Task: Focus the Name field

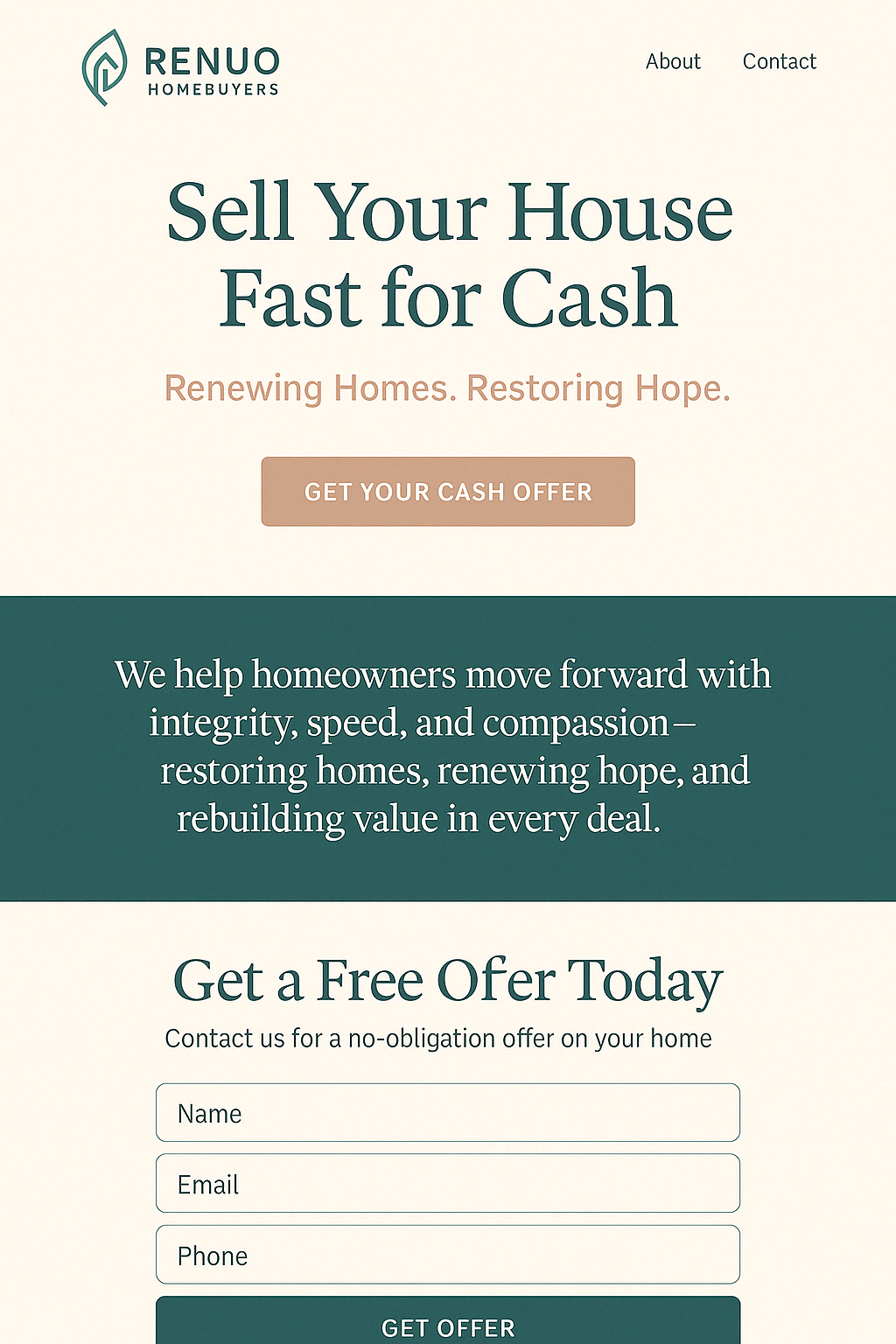Action: coord(448,1113)
